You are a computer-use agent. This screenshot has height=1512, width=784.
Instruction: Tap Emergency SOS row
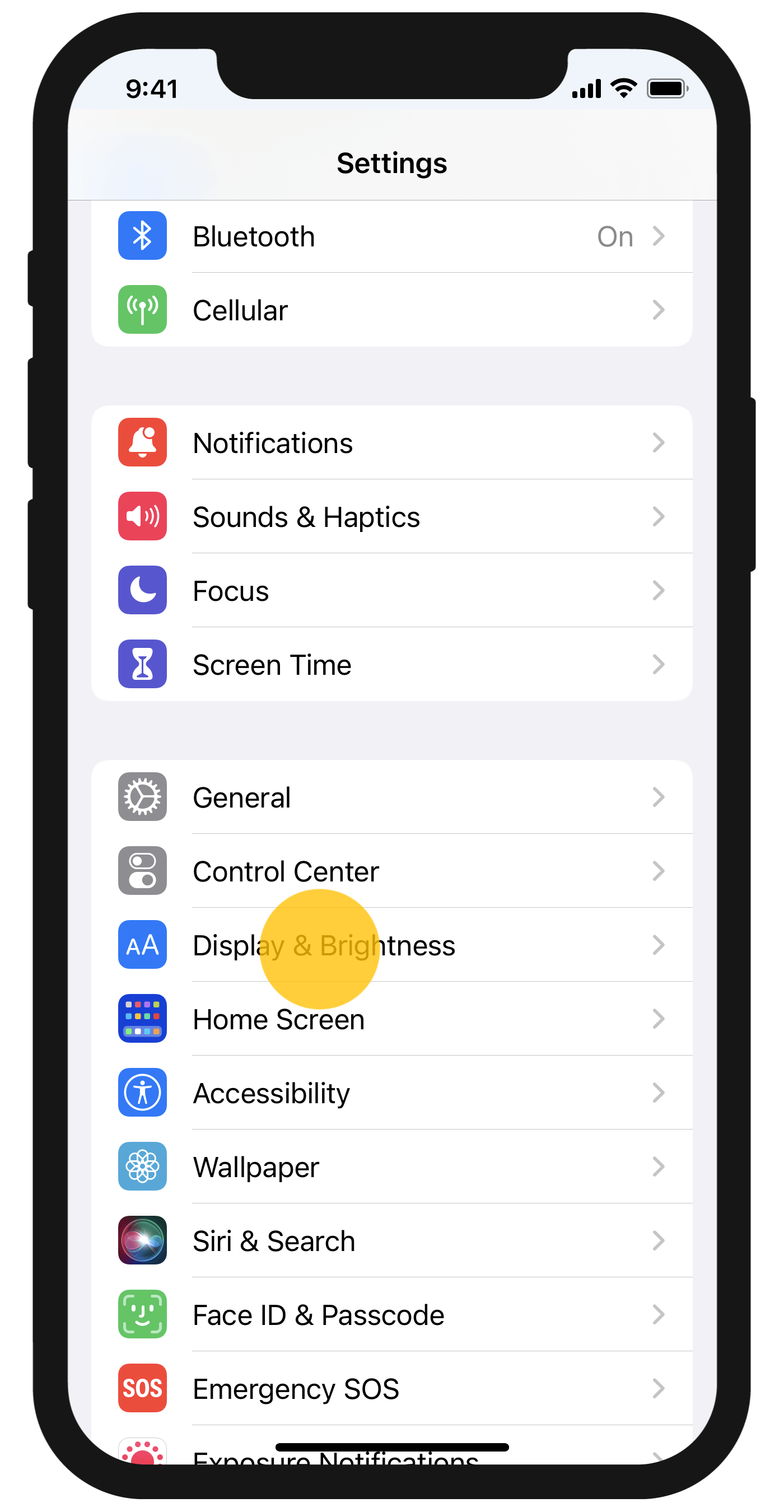coord(391,1389)
